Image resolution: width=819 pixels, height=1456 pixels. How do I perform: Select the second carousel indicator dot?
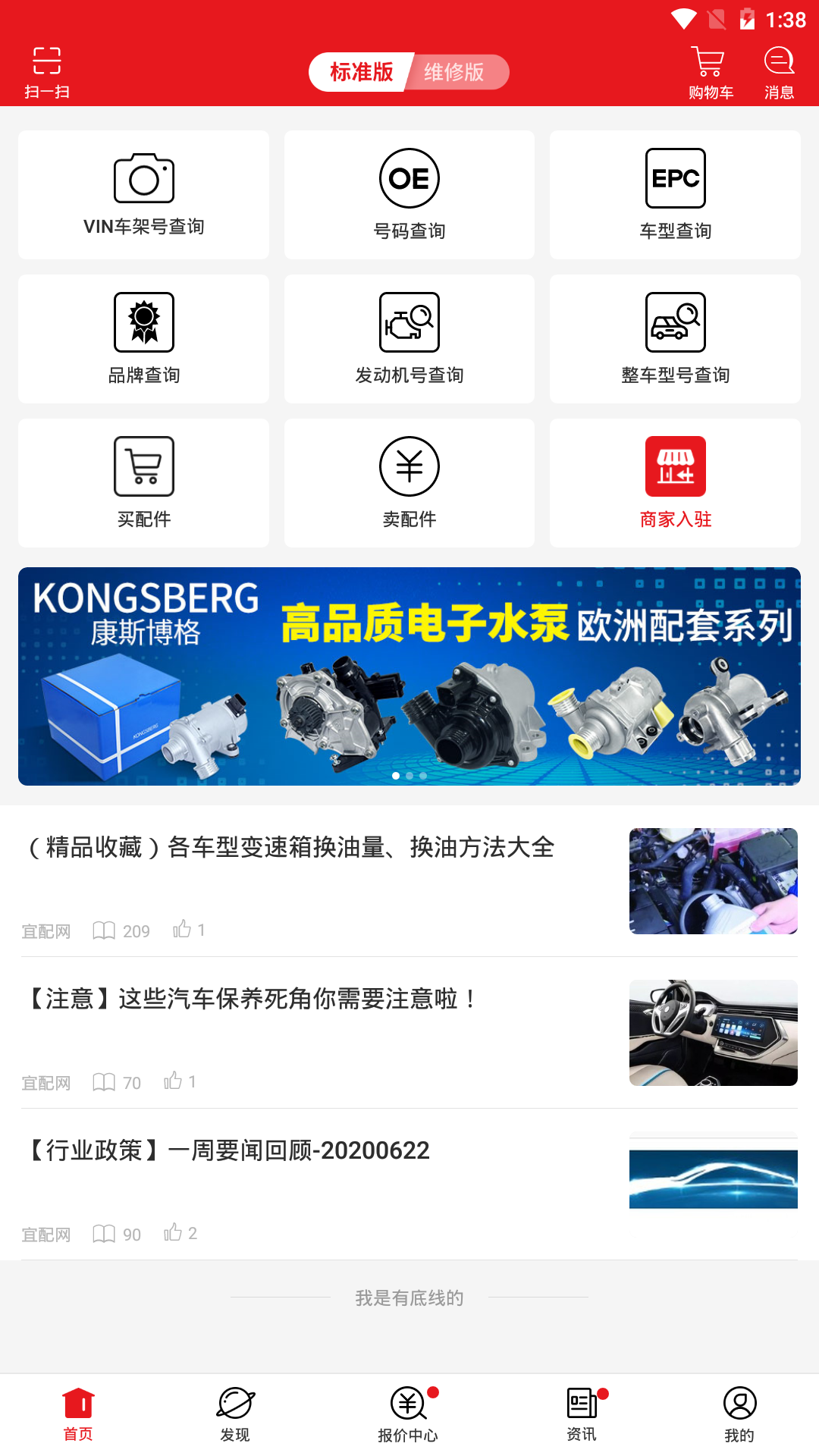click(x=409, y=776)
